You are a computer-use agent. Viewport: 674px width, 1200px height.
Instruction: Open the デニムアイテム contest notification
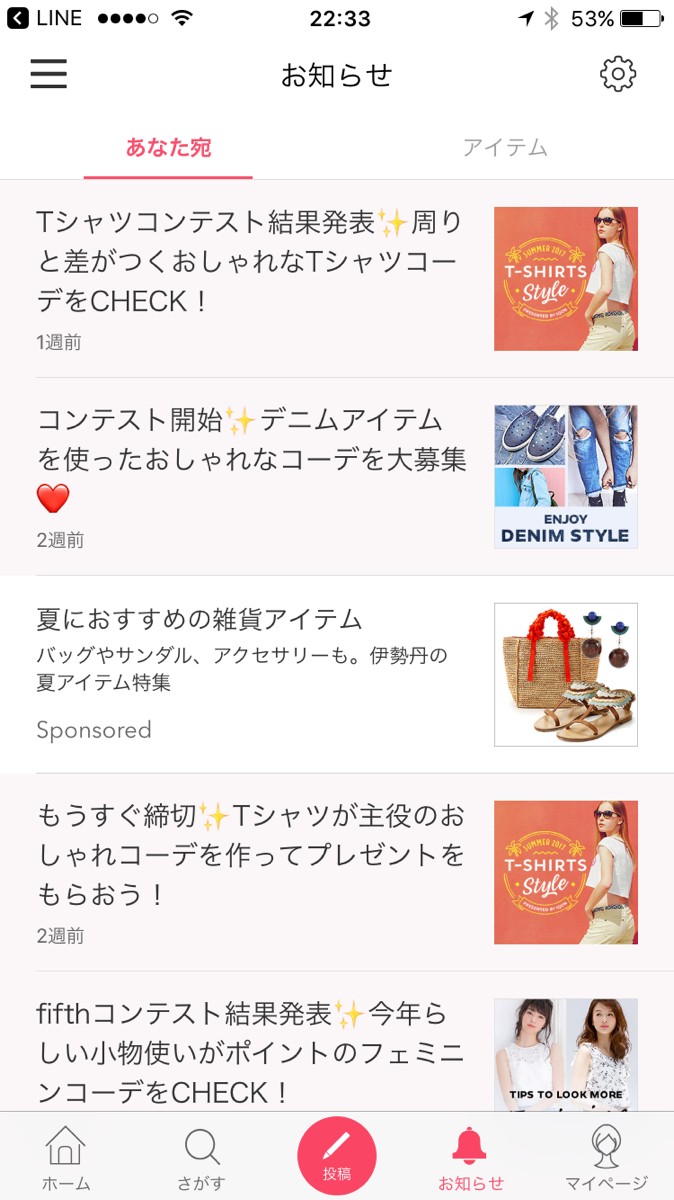250,476
